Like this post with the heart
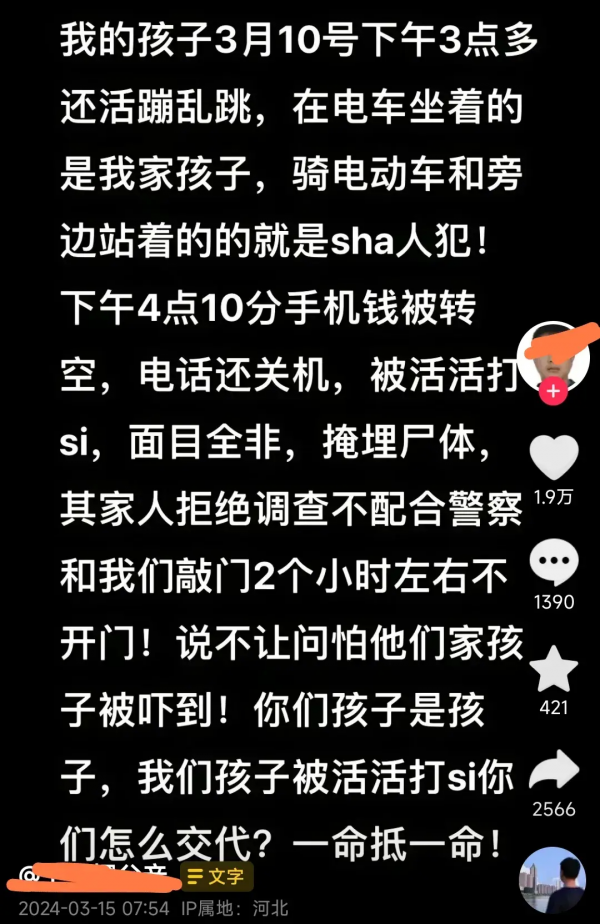This screenshot has height=924, width=600. point(553,459)
